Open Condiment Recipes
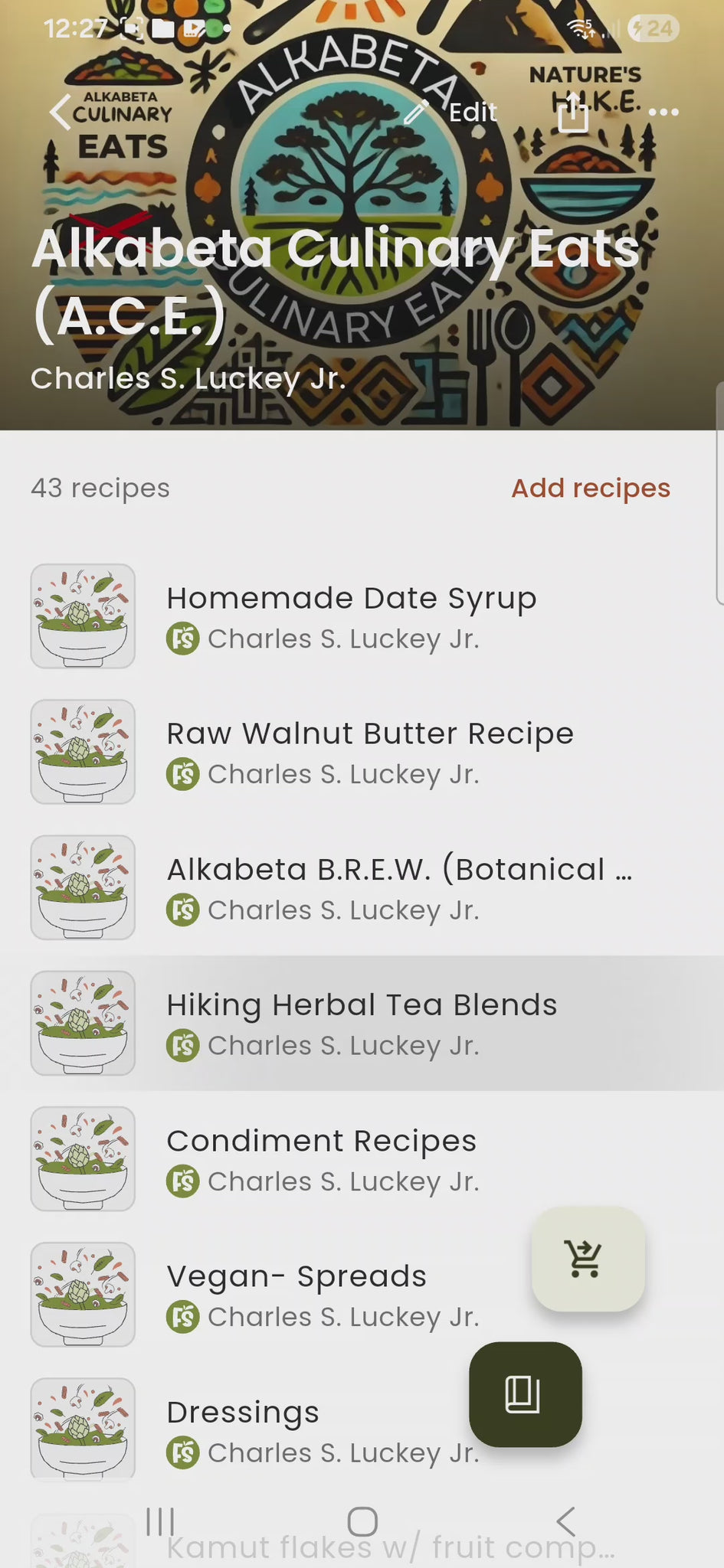The image size is (724, 1568). pos(321,1158)
